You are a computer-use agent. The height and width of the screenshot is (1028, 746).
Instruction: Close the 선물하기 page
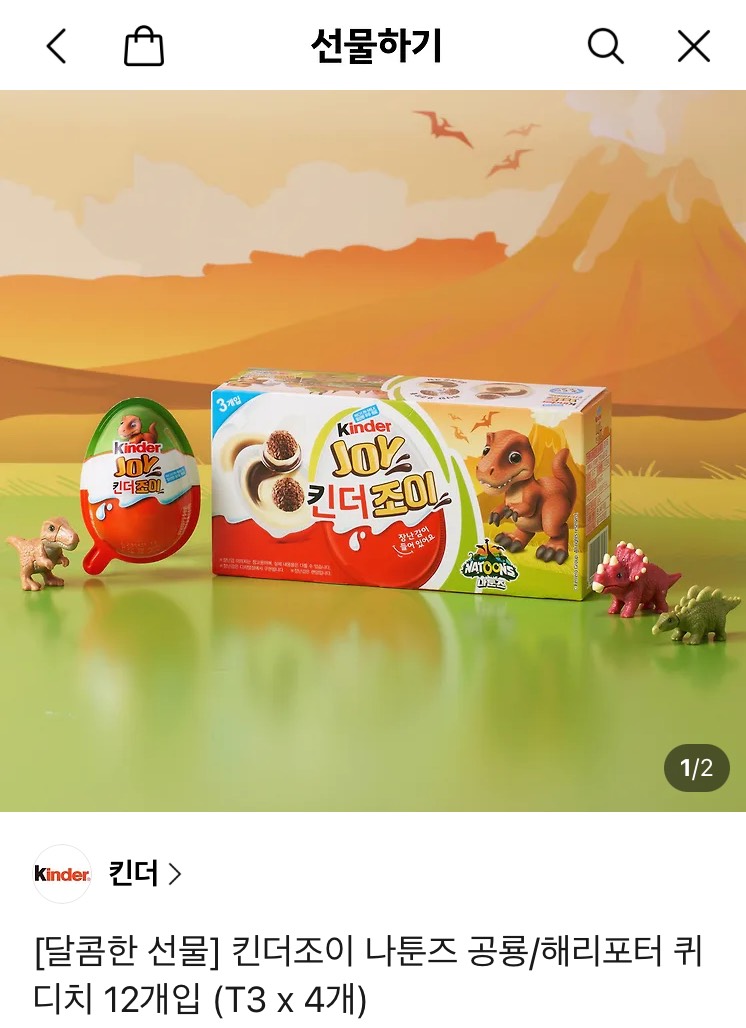click(693, 46)
